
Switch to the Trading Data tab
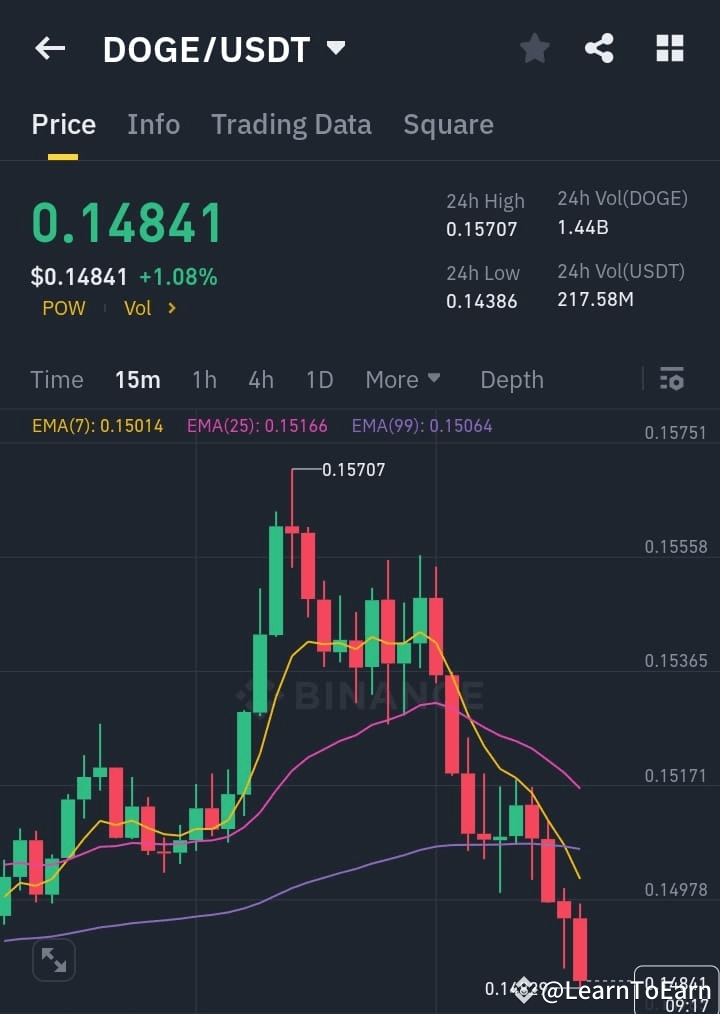pos(291,124)
